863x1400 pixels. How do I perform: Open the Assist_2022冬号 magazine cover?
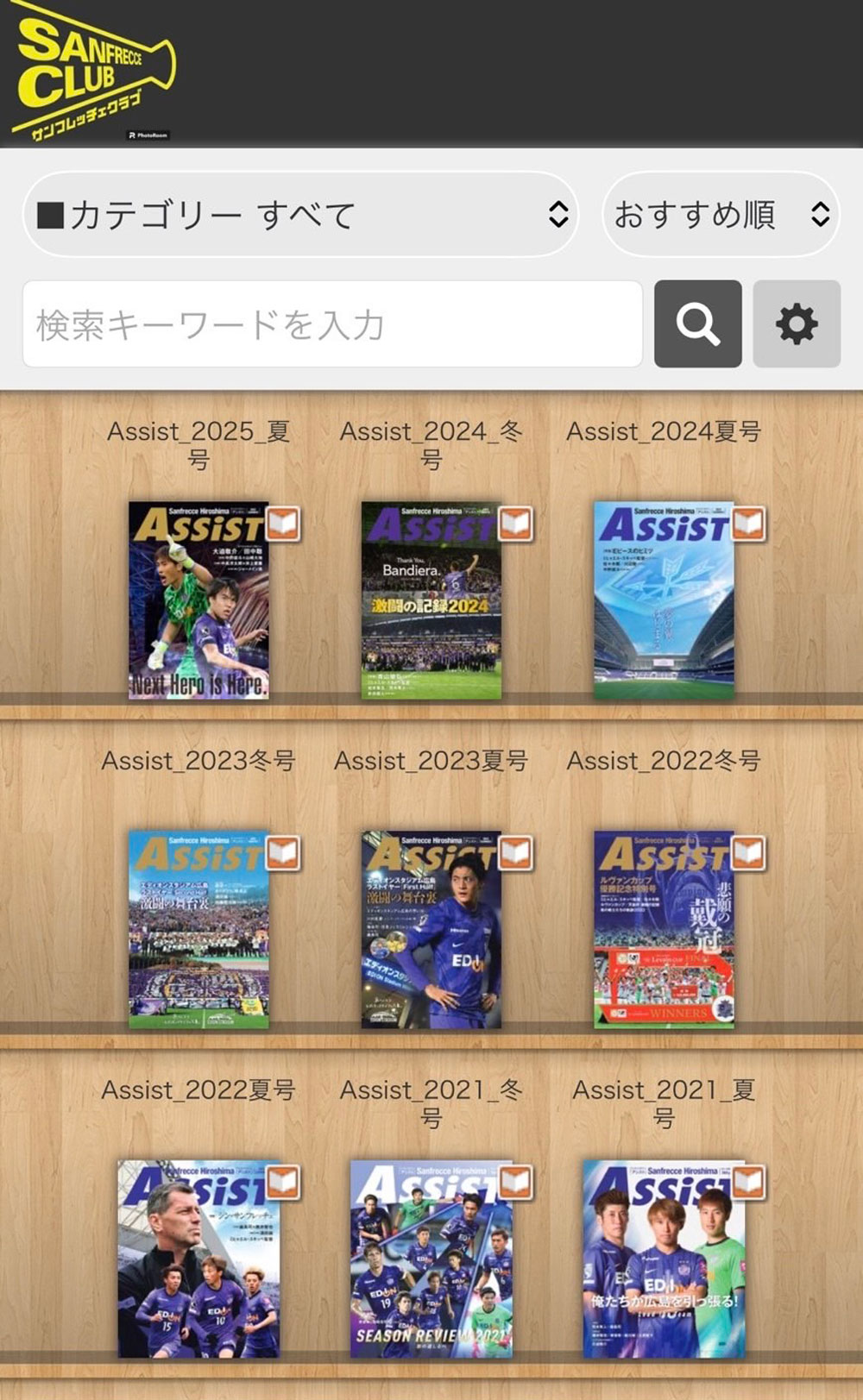[x=665, y=932]
